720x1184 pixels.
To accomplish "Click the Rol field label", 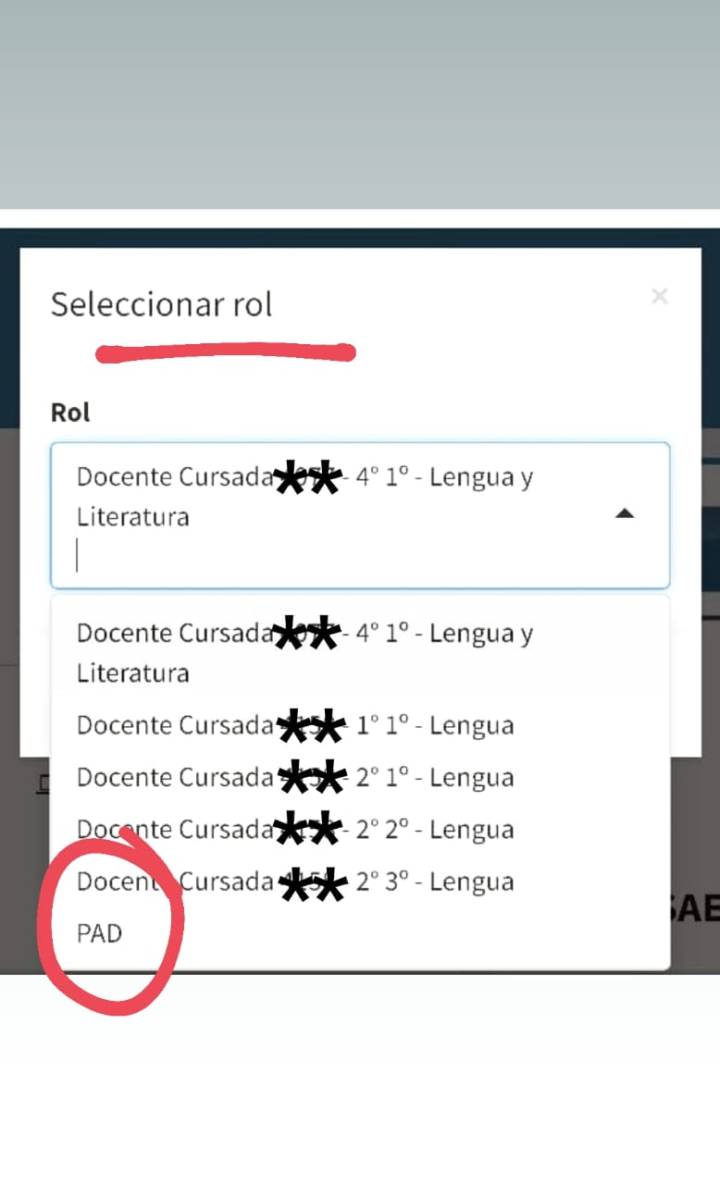I will tap(70, 411).
